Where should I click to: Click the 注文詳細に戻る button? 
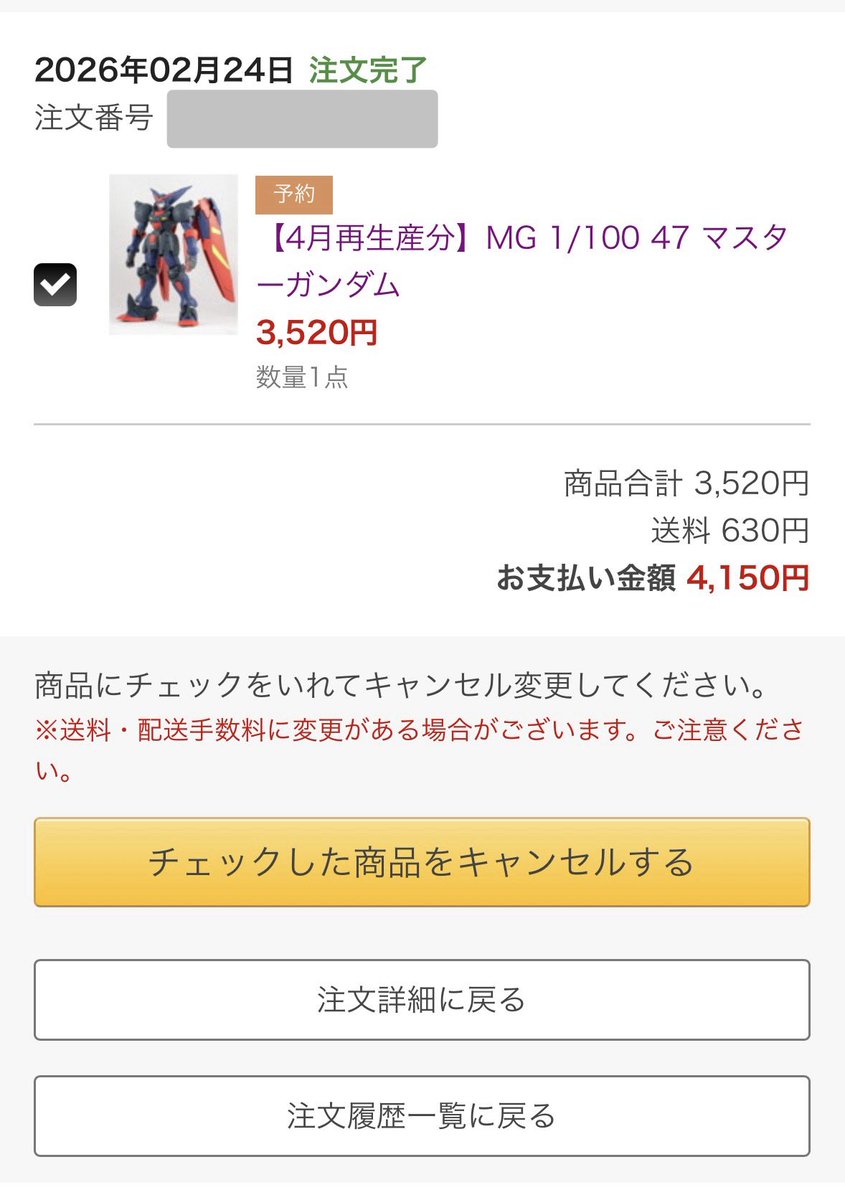[x=422, y=1000]
